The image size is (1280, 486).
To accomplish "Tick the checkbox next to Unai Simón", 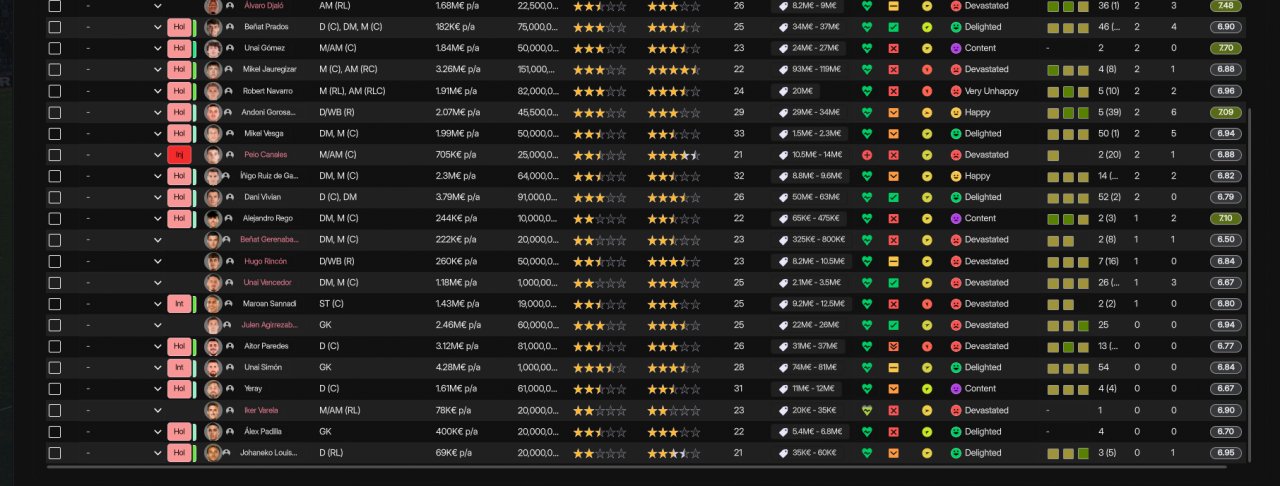I will (55, 367).
